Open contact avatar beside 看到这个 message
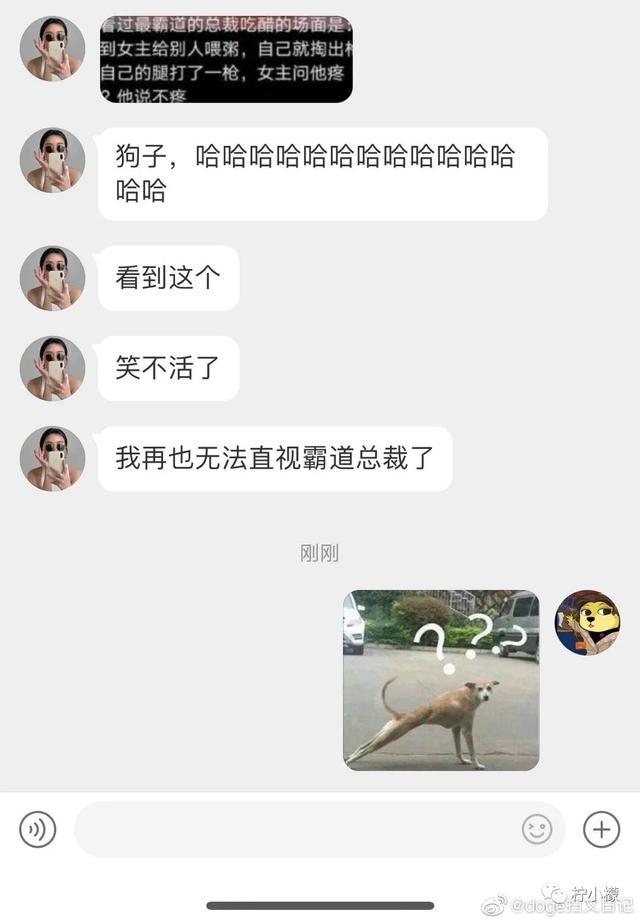 point(52,278)
